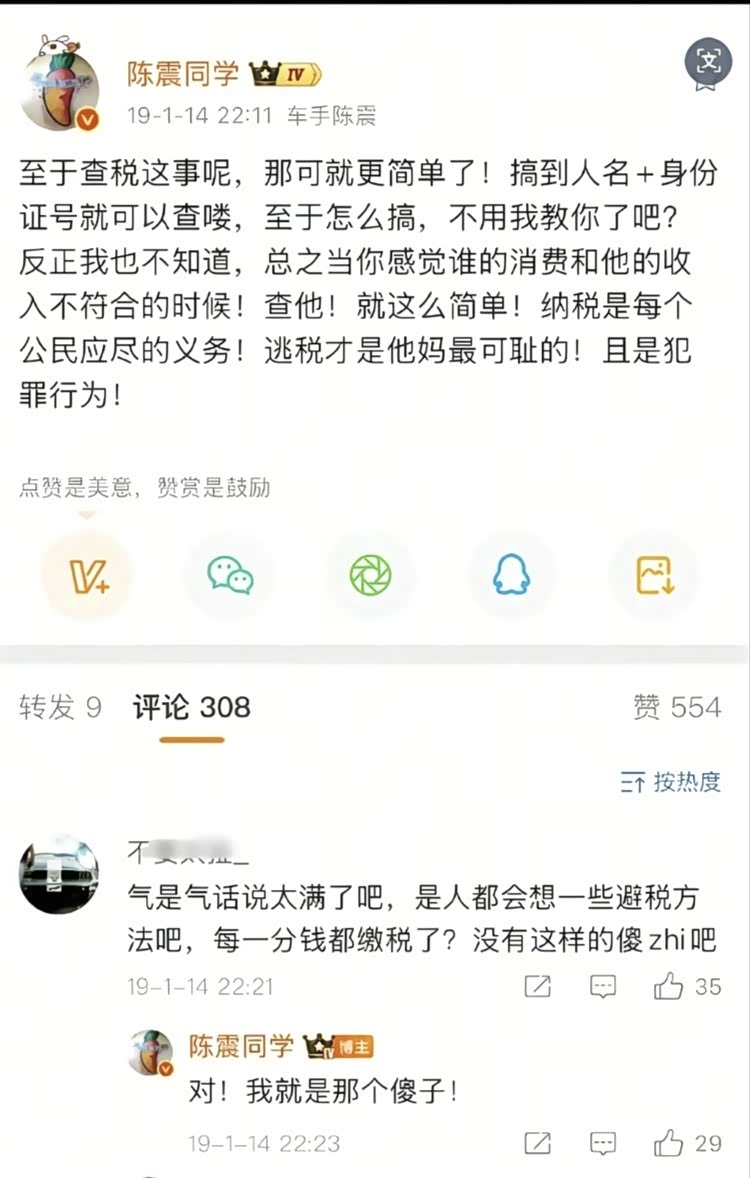Viewport: 750px width, 1178px height.
Task: Open the 赞 554 likes tab
Action: (x=676, y=708)
